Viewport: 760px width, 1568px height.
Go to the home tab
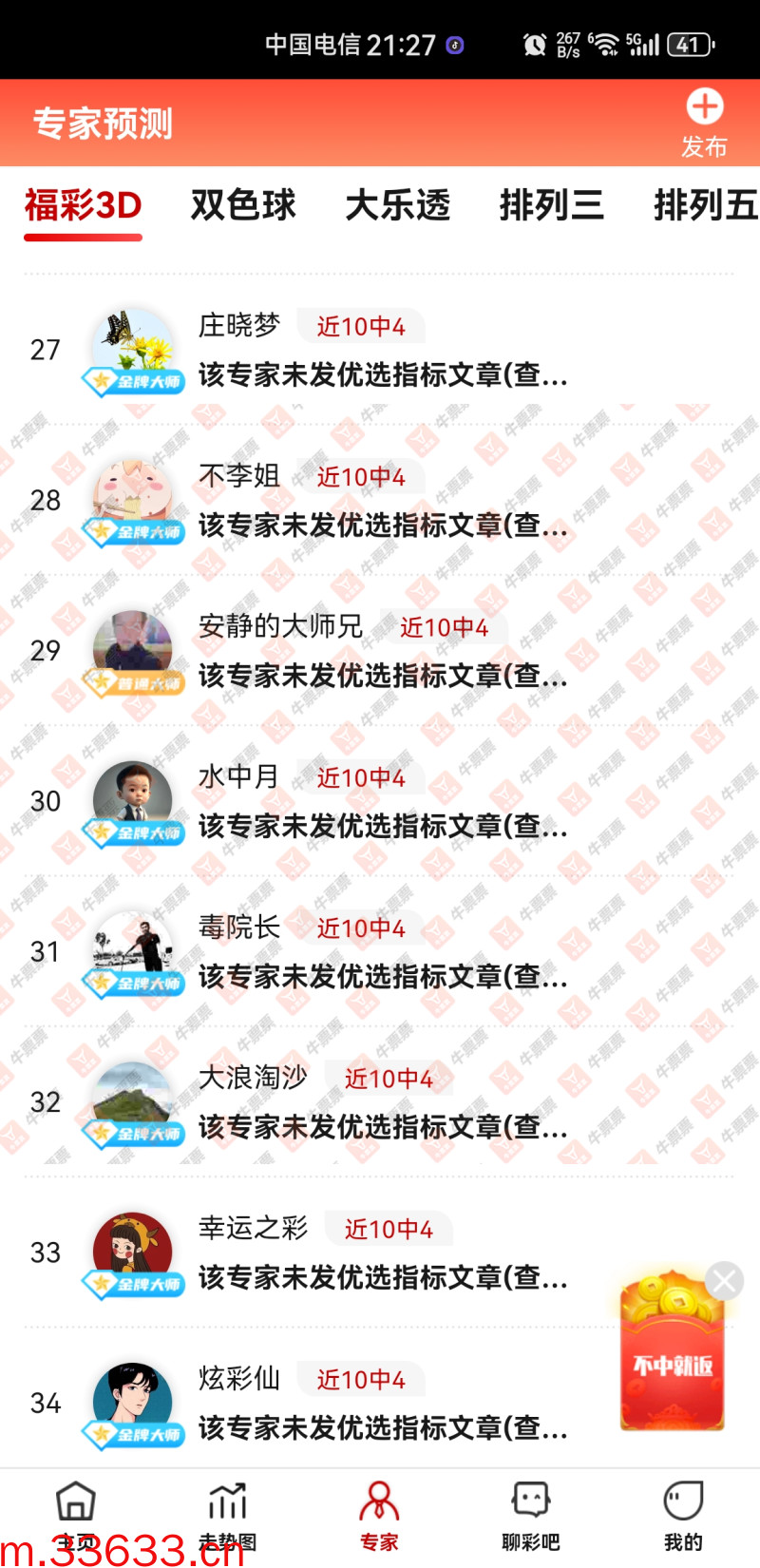76,1515
